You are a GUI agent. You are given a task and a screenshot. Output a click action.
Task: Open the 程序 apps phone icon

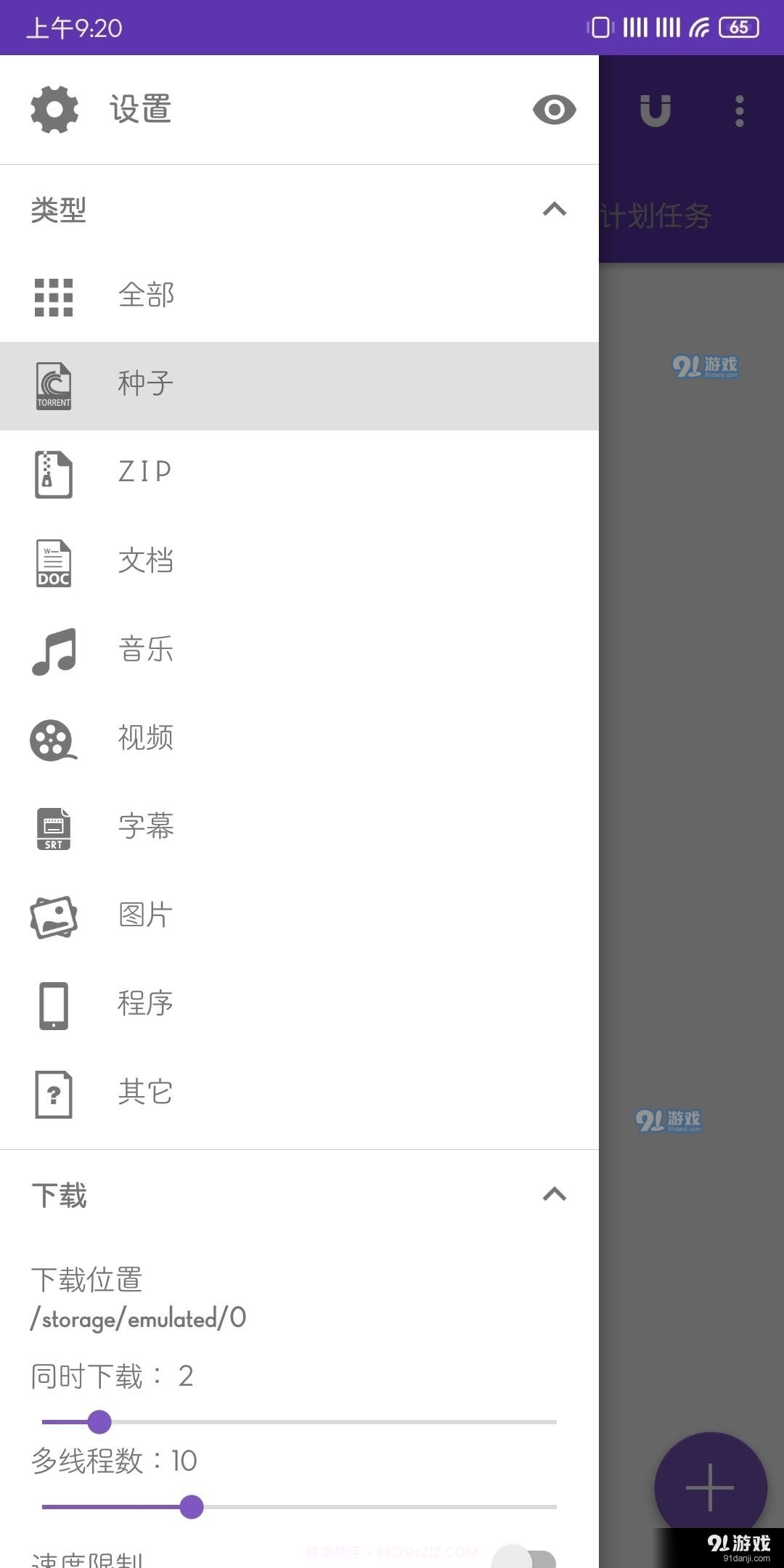click(x=52, y=1005)
